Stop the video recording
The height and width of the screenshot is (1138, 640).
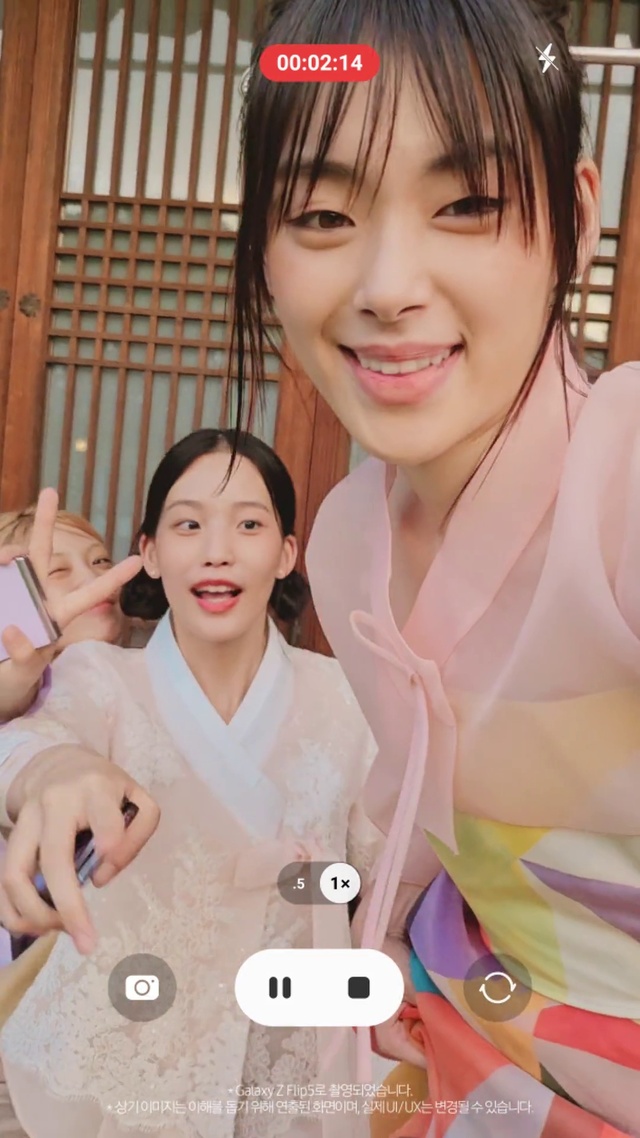click(x=358, y=987)
